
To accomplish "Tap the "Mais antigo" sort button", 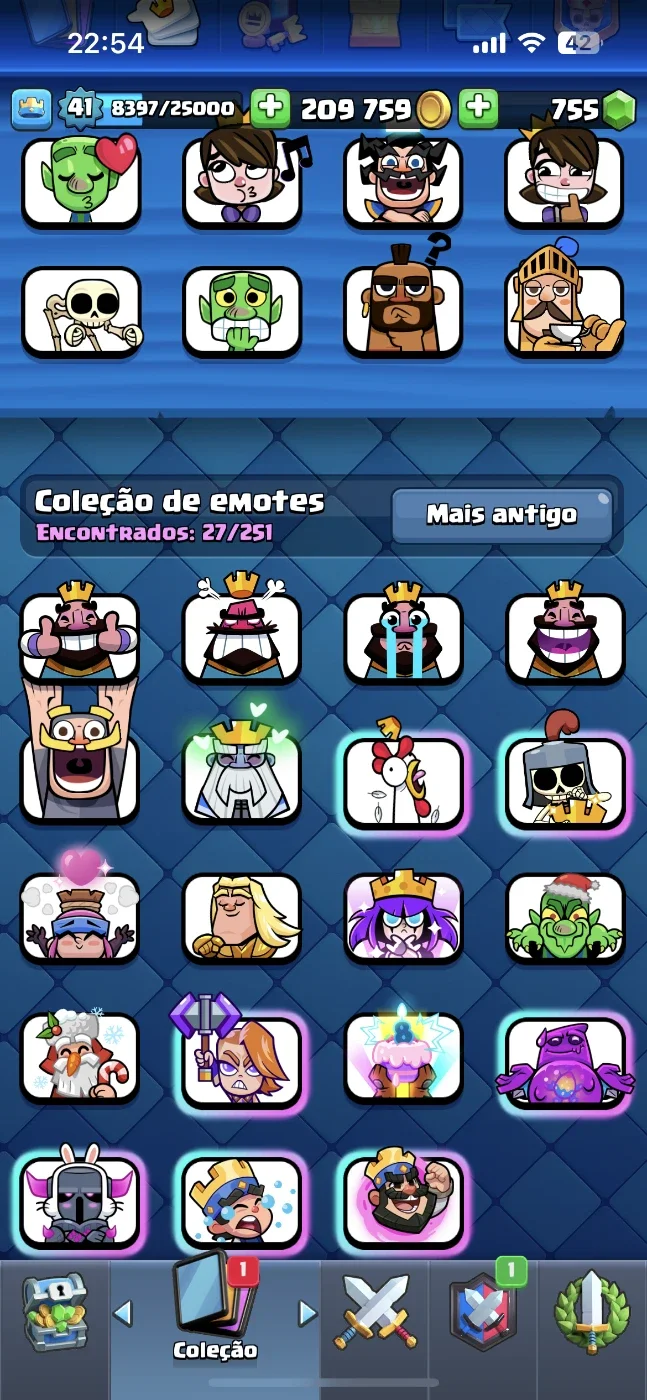I will [502, 515].
